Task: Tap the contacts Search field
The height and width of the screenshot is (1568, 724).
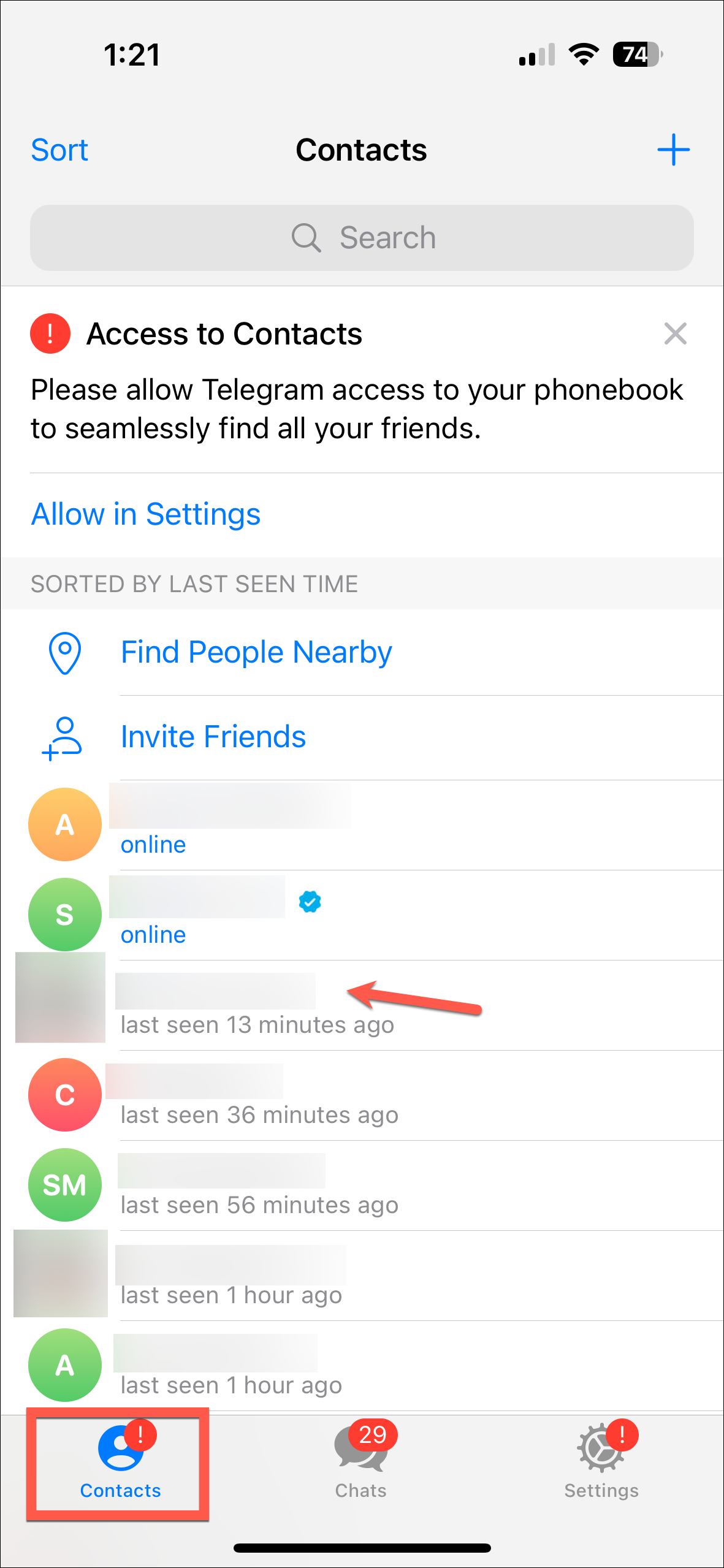Action: coord(362,238)
